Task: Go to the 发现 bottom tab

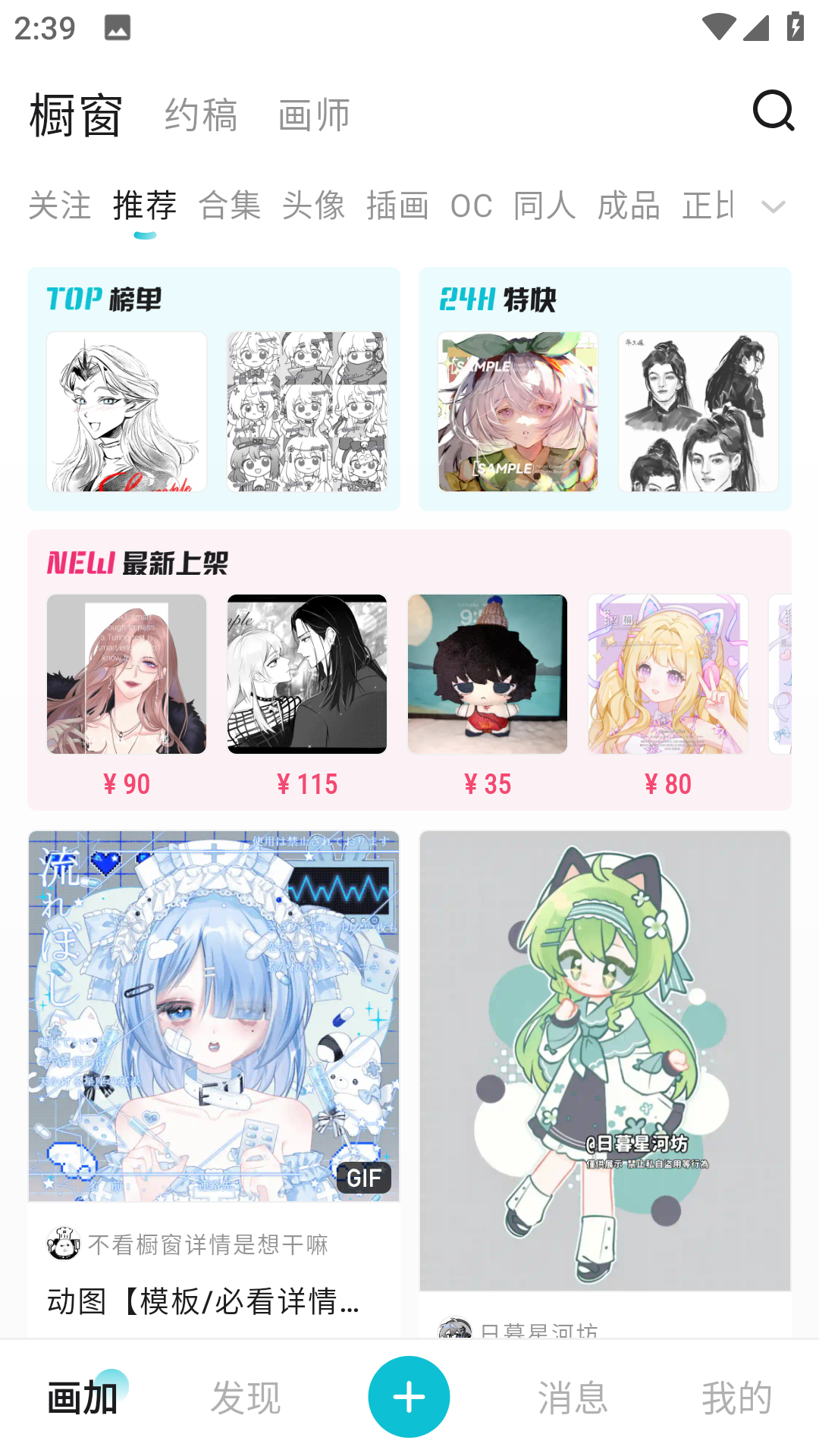Action: pos(246,1398)
